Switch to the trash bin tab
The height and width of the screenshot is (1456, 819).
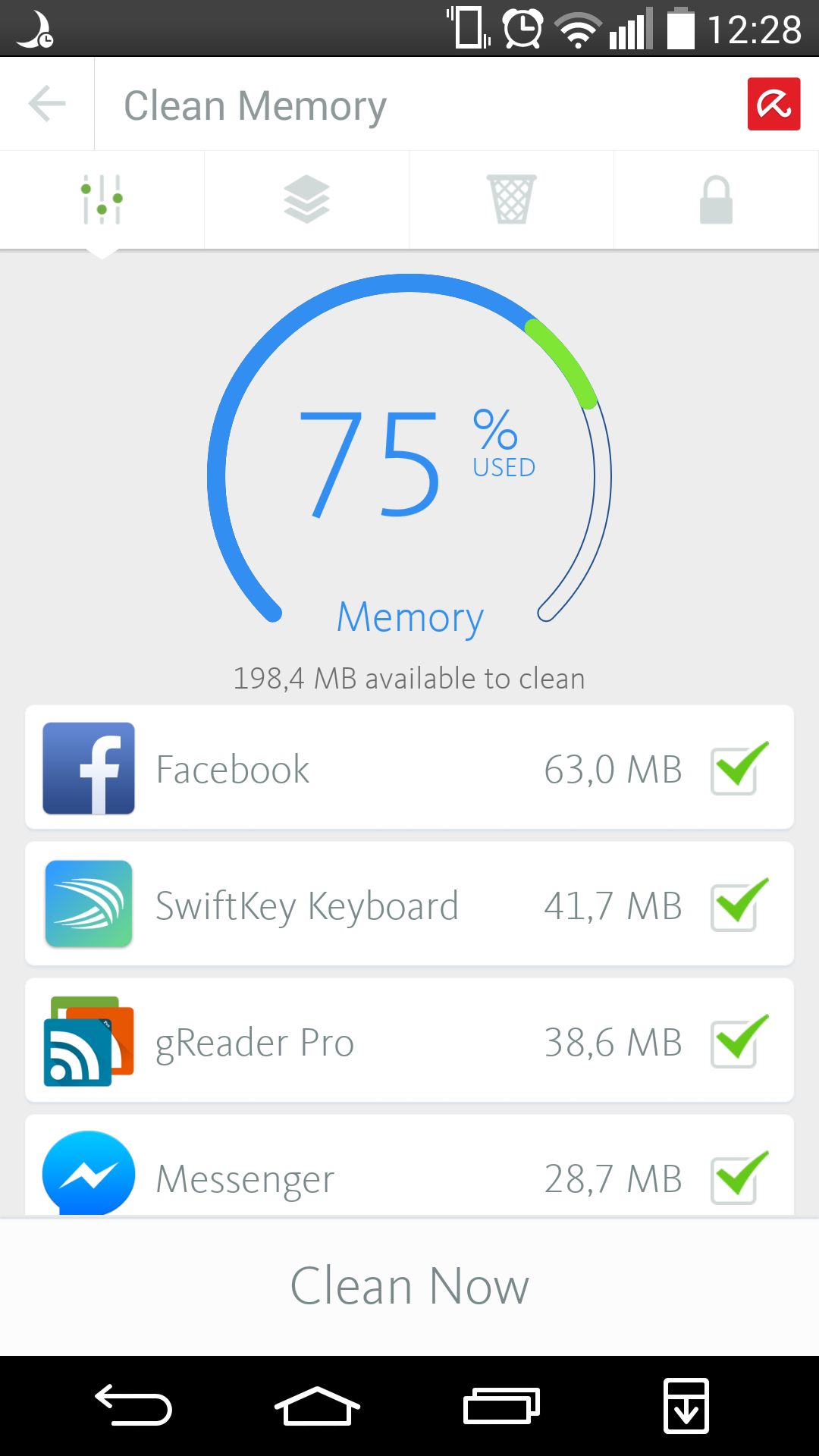click(x=511, y=199)
